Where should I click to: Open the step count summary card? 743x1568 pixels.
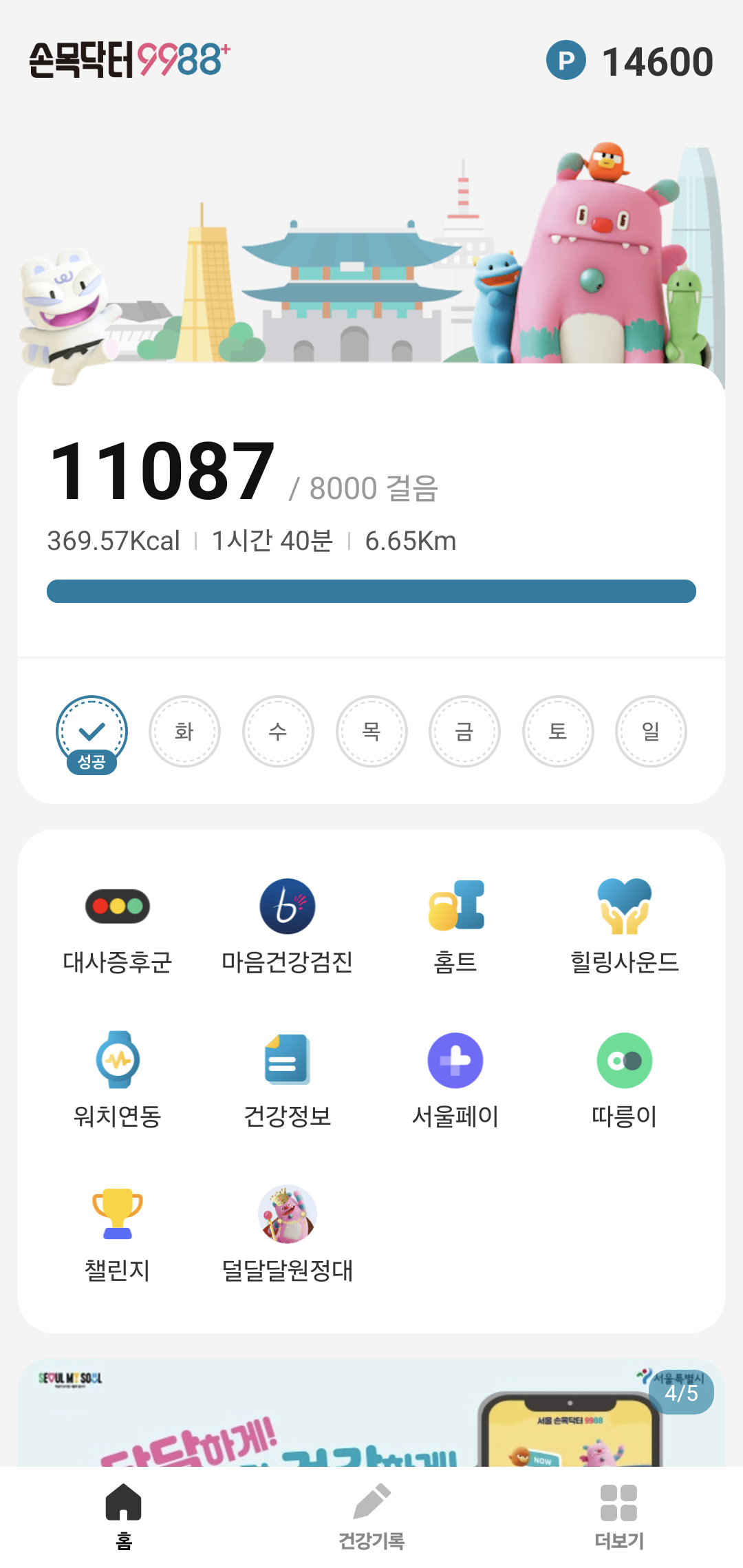click(371, 509)
